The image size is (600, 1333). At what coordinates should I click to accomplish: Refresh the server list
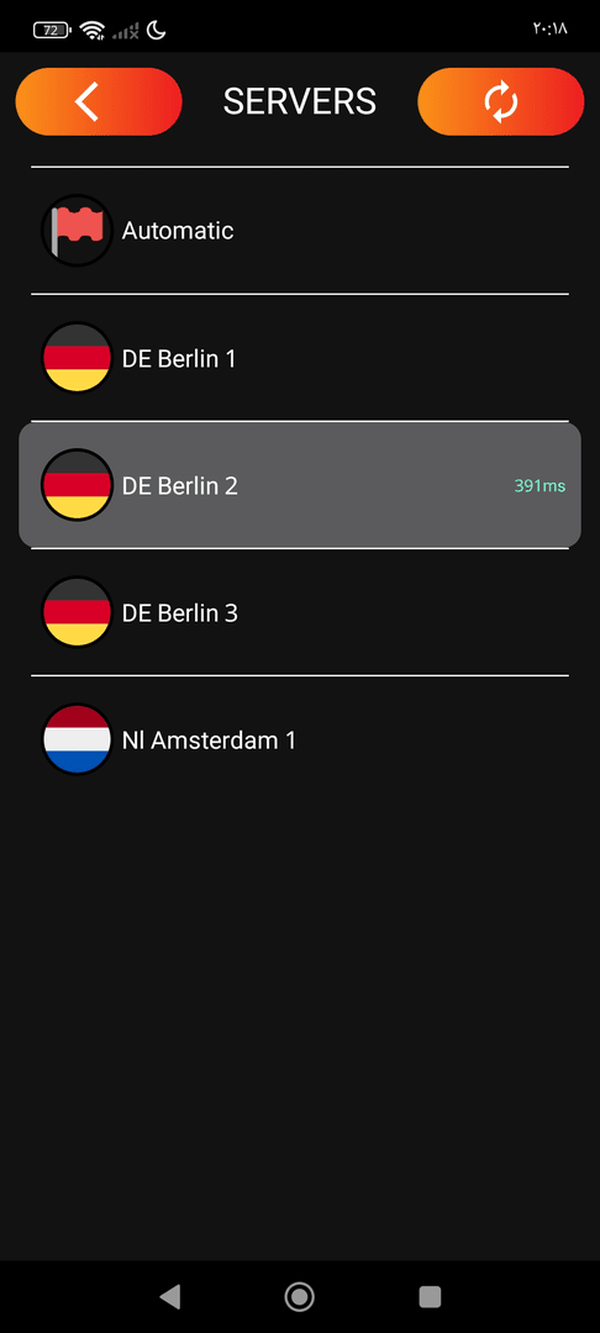tap(501, 101)
